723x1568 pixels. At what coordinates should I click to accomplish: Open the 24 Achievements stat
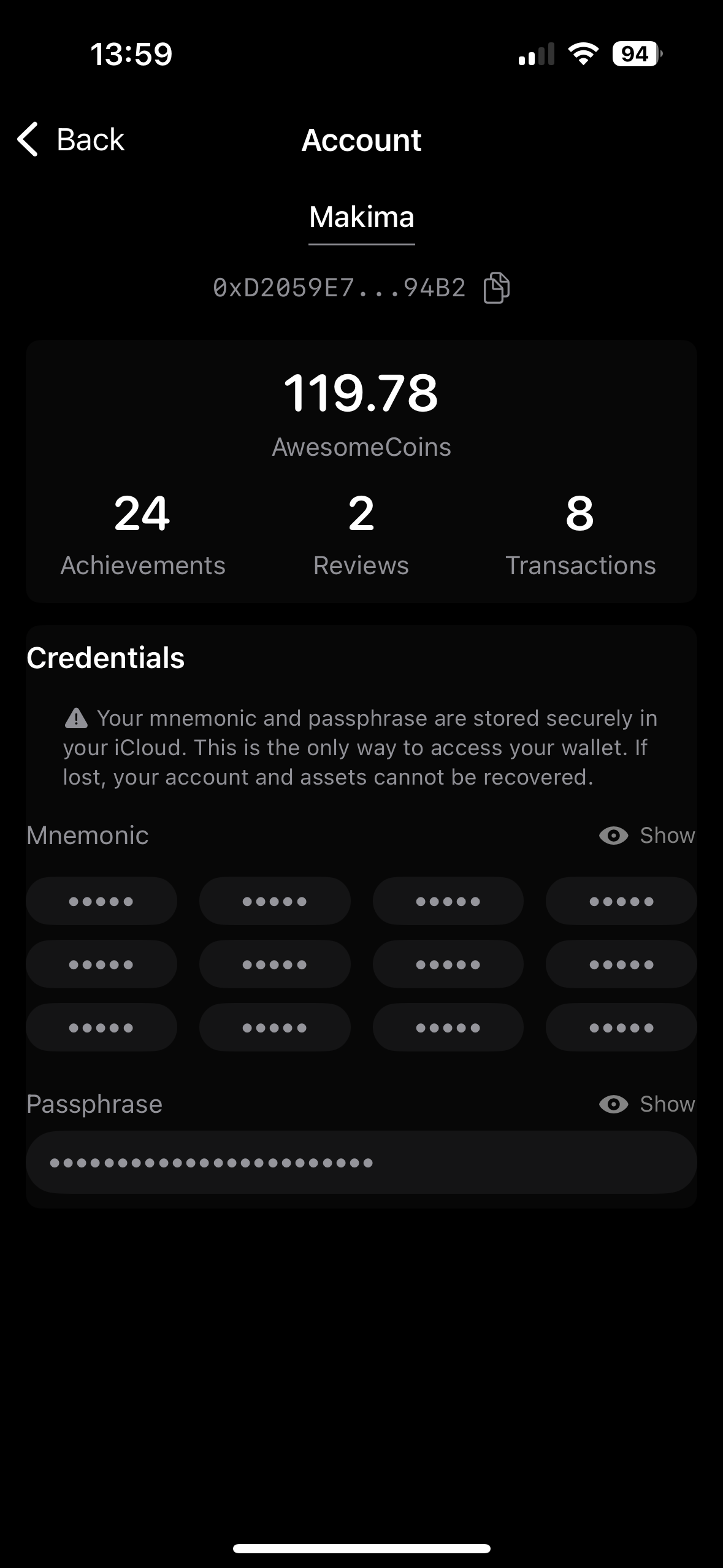point(142,534)
